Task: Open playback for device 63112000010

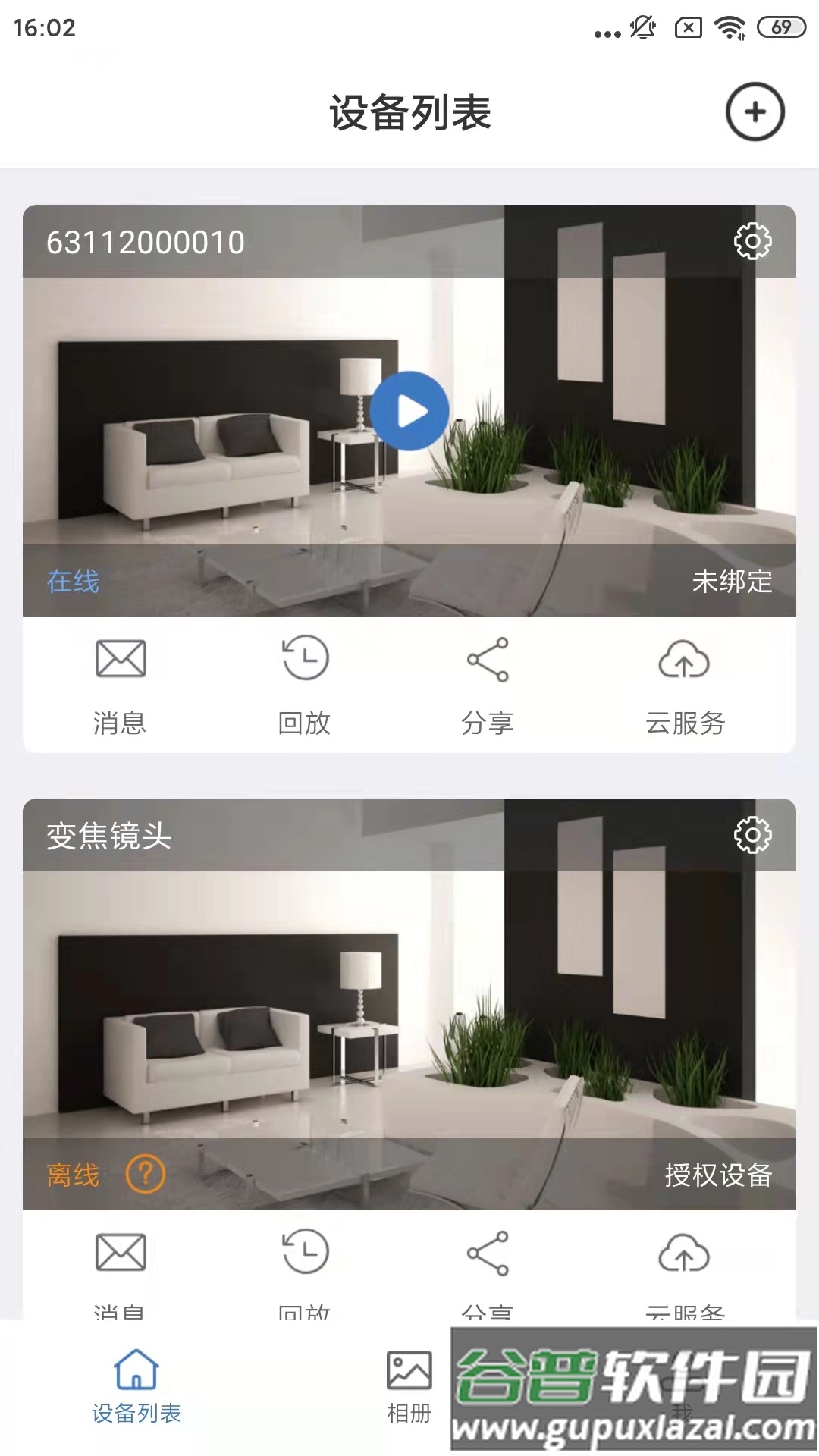Action: tap(303, 682)
